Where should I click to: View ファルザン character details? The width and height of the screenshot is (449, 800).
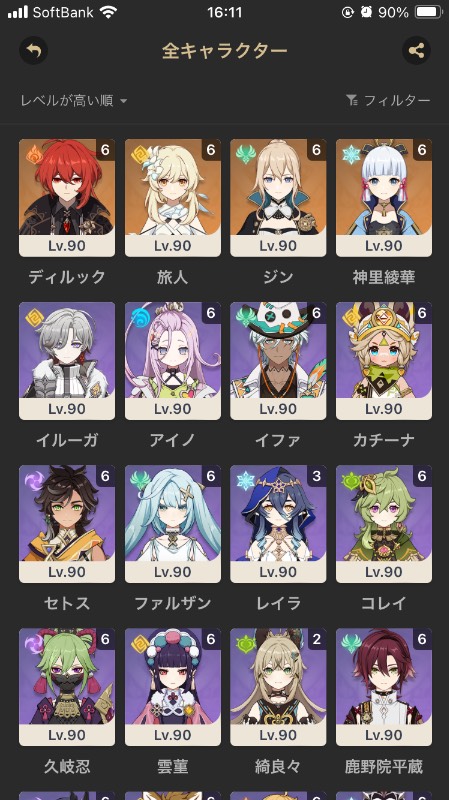173,524
